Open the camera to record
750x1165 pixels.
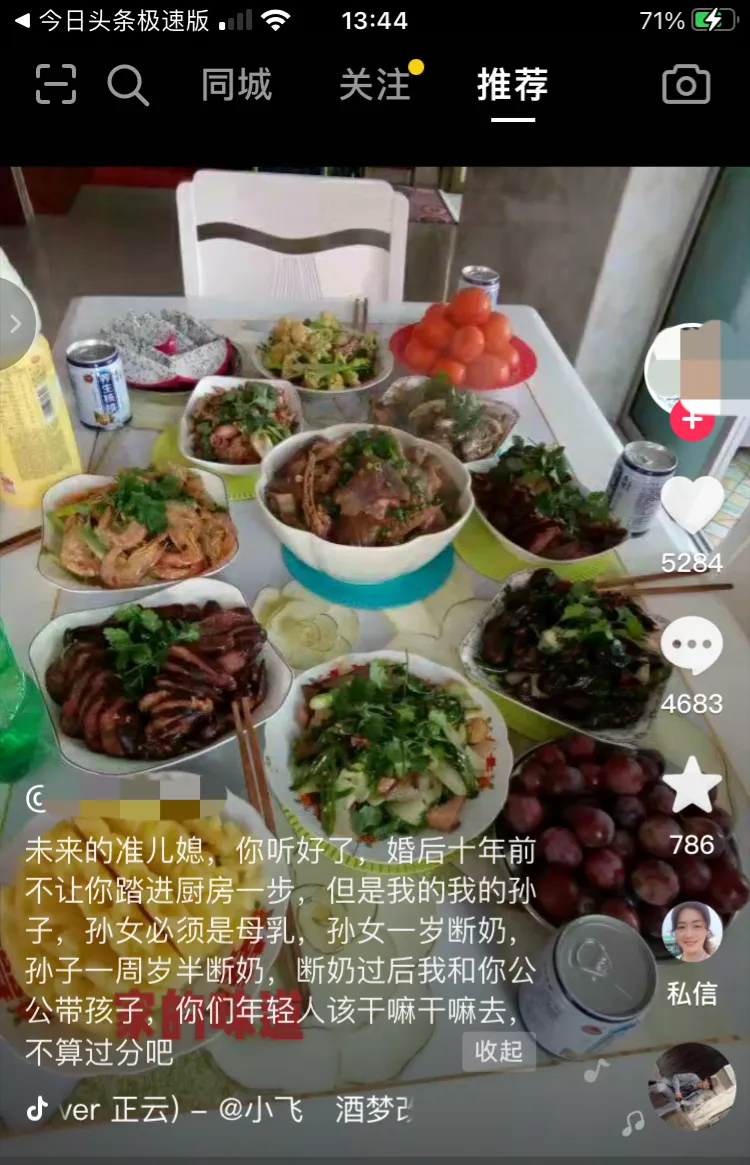686,85
